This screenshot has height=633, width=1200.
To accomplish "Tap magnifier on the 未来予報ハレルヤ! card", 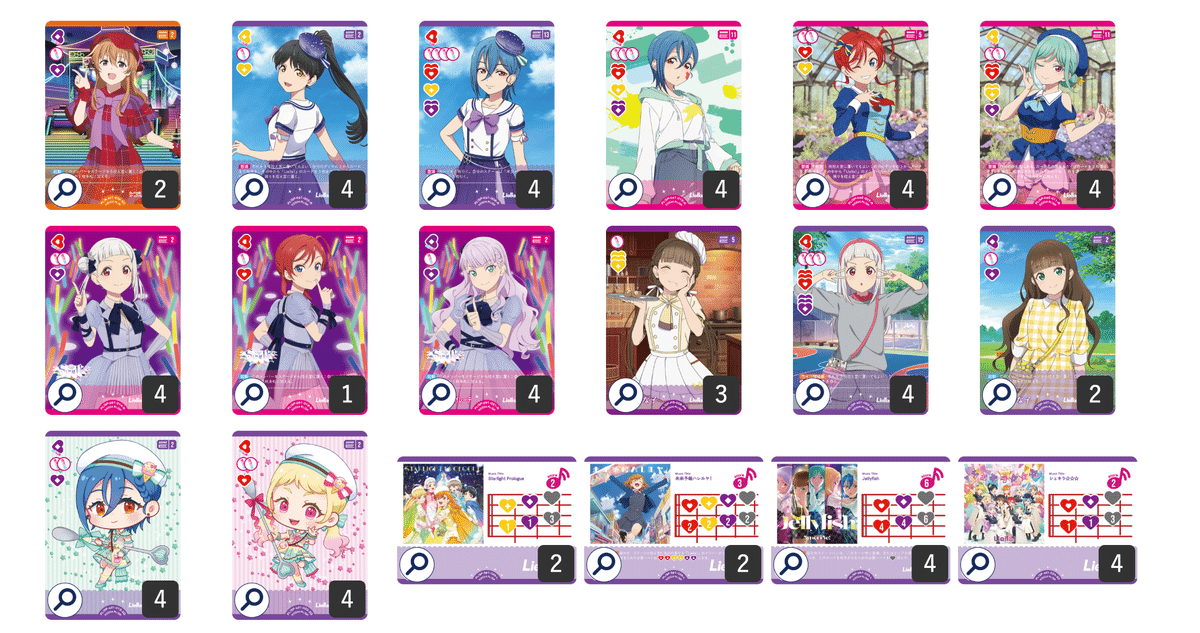I will (604, 565).
